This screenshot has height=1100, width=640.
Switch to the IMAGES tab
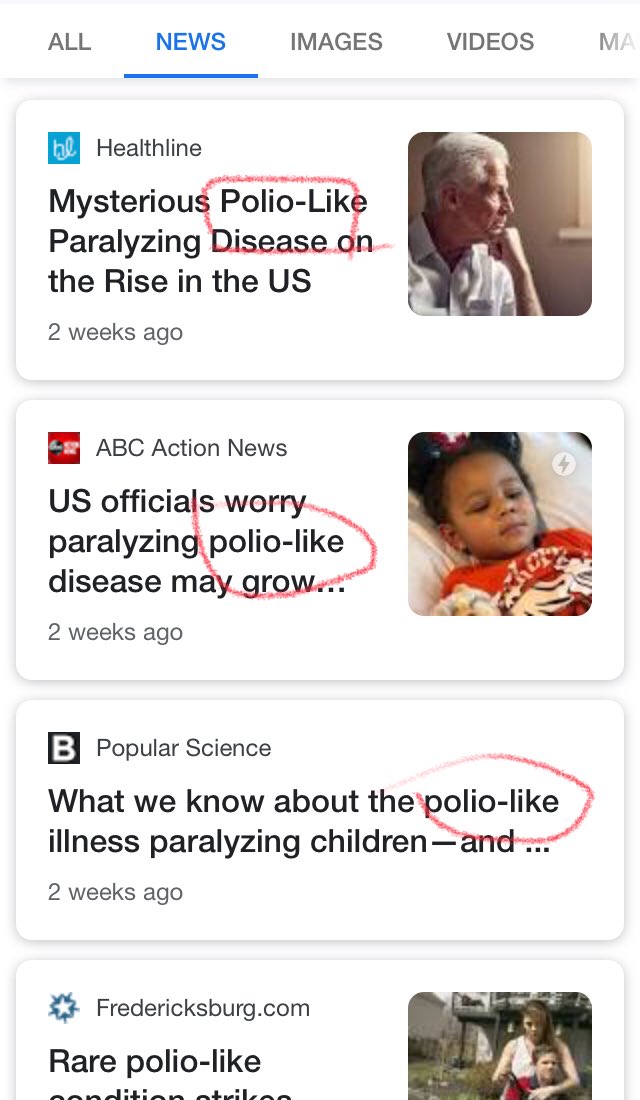336,42
